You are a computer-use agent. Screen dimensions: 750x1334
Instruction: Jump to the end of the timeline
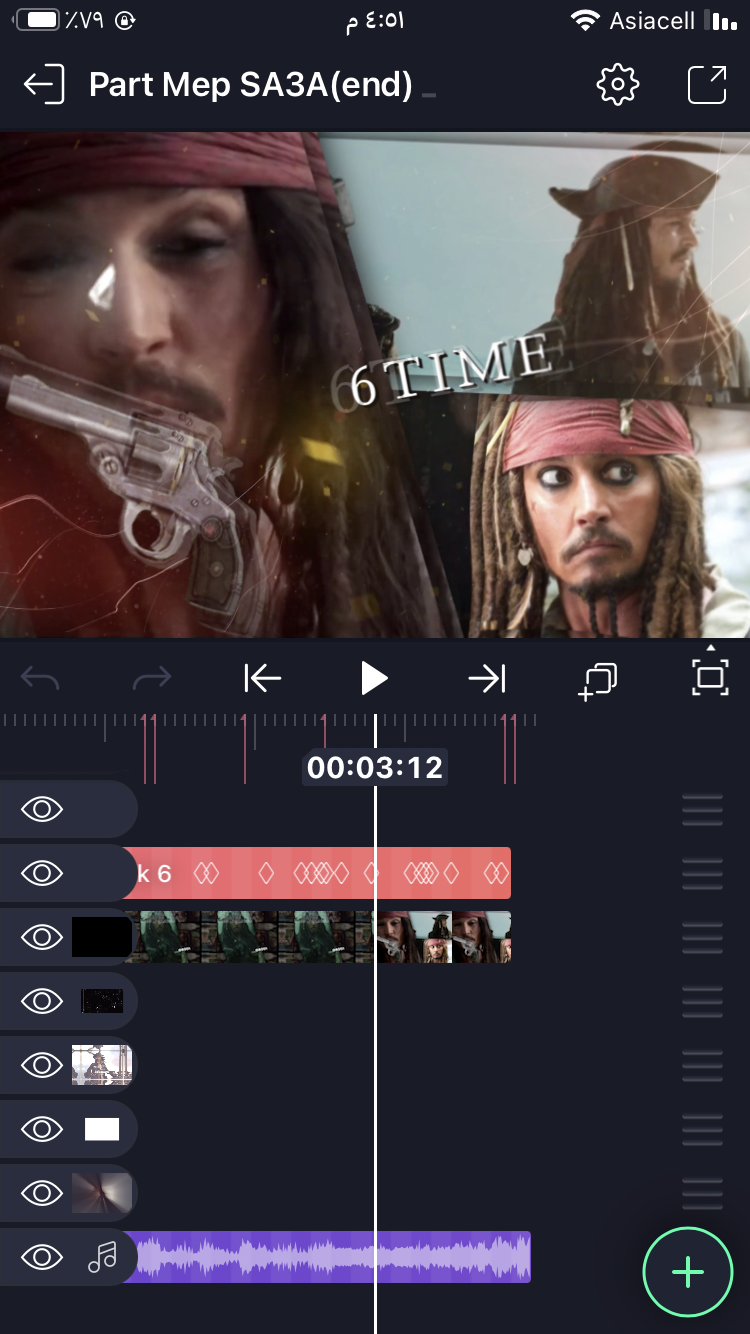point(487,679)
